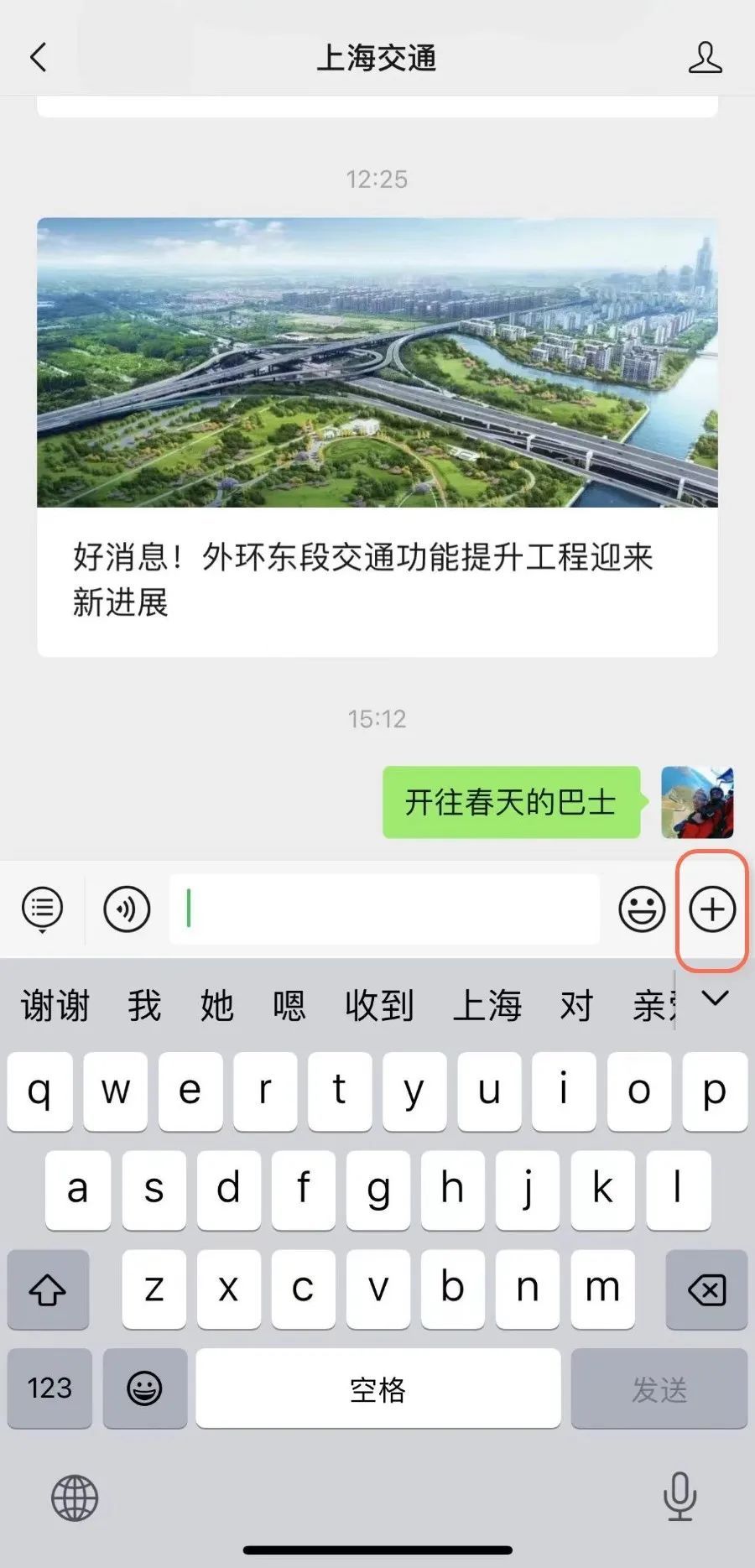Start dictation with the microphone key
Screen dimensions: 755x1568
[679, 1496]
